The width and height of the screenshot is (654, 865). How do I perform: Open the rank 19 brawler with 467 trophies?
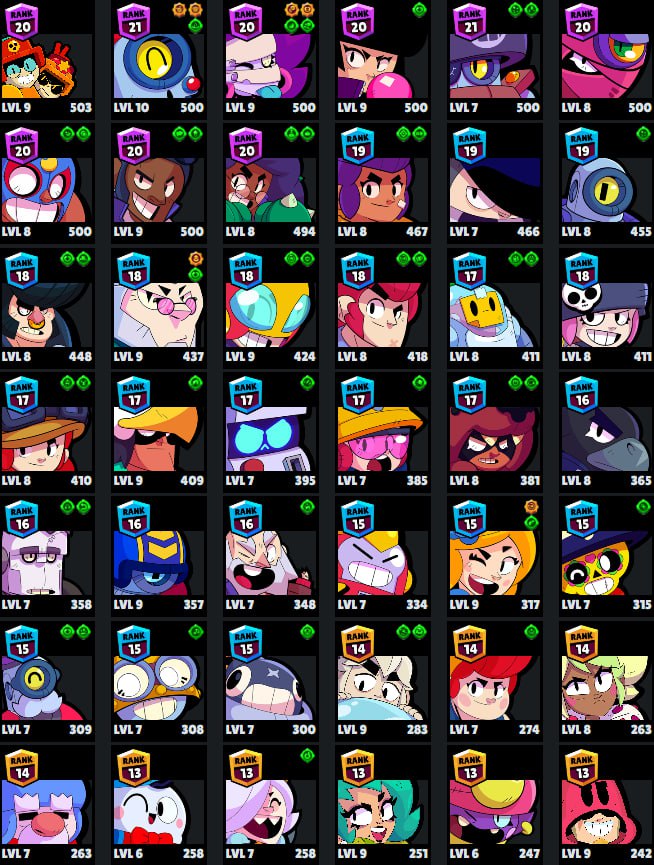[383, 184]
